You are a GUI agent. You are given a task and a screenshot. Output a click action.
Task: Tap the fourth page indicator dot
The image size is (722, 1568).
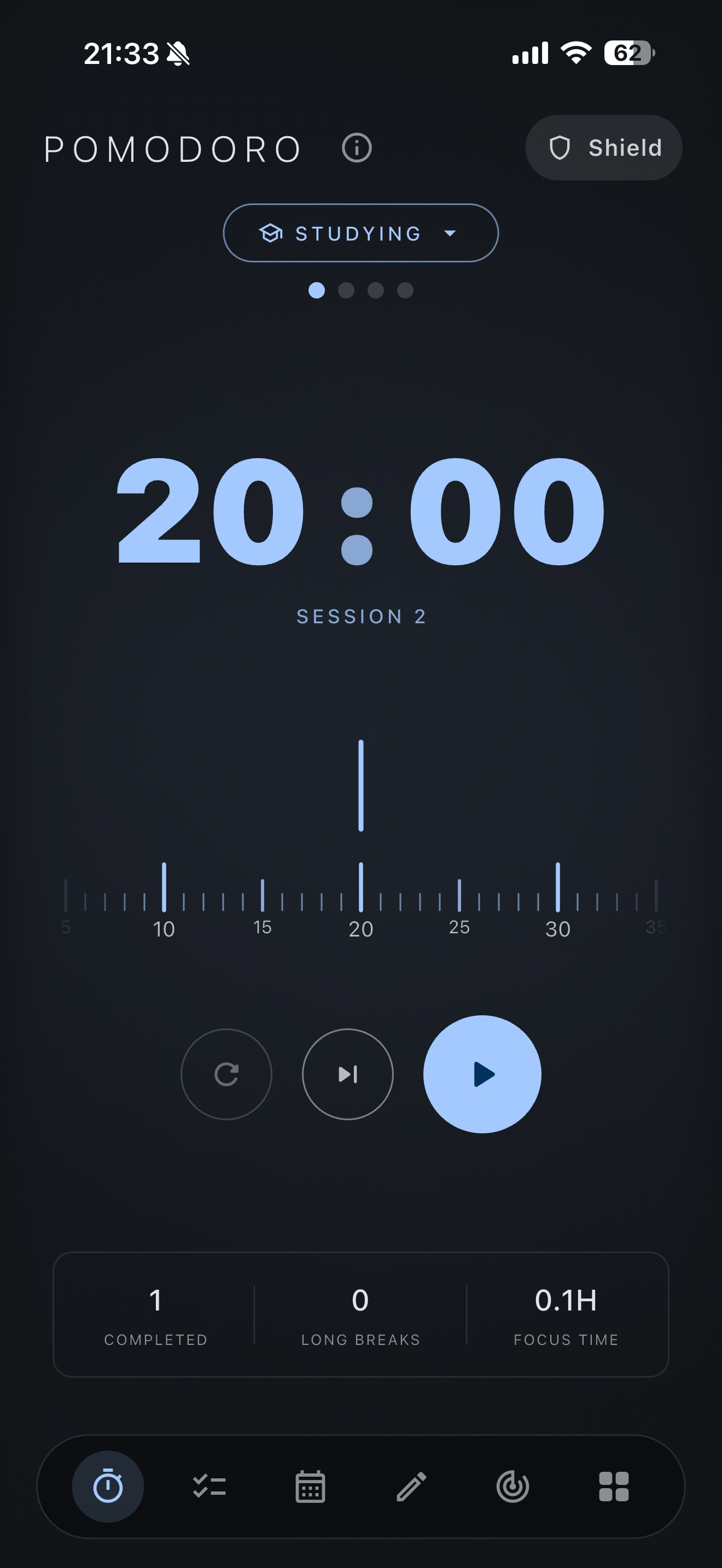[x=404, y=291]
